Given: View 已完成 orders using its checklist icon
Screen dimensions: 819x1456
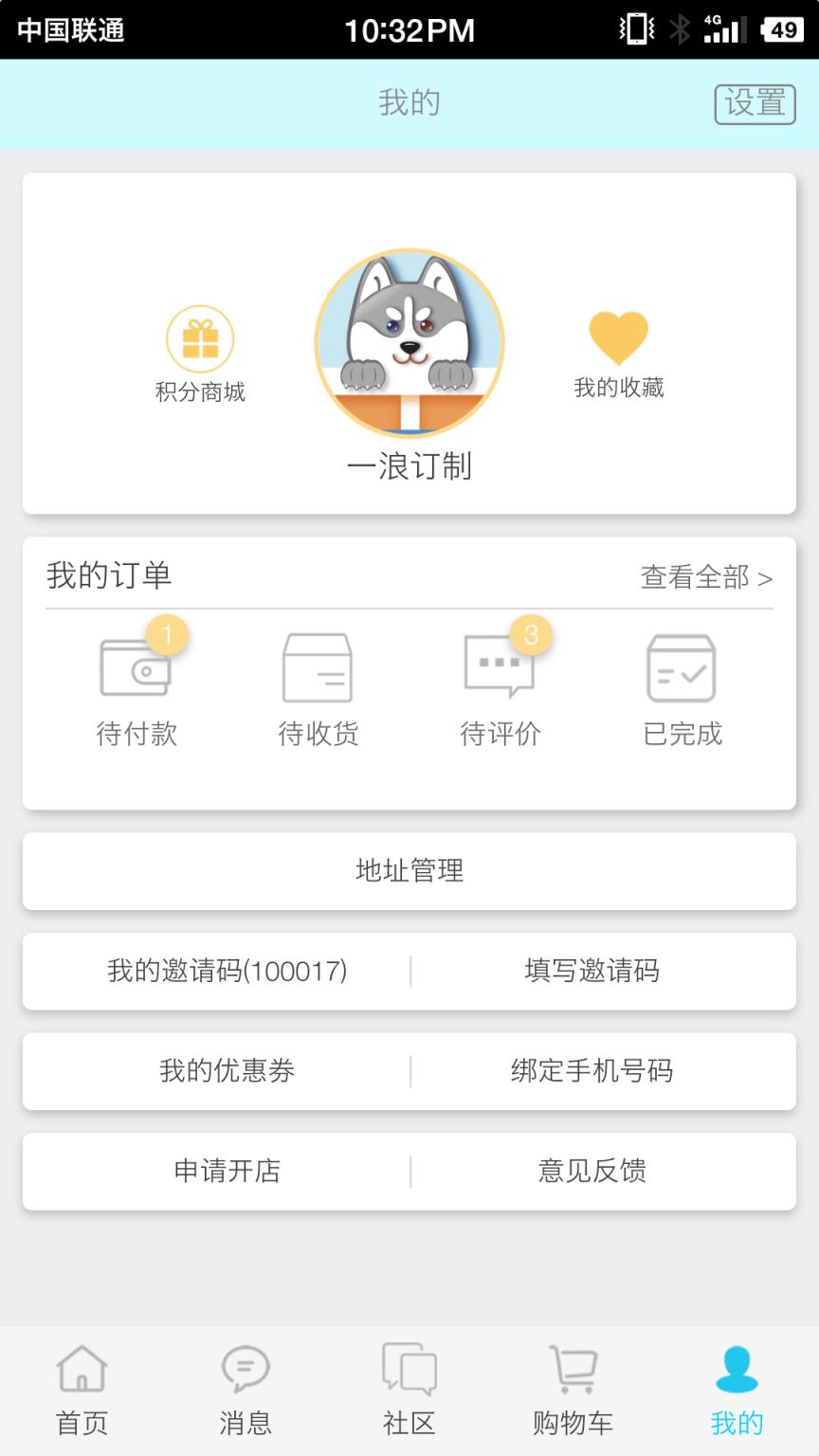Looking at the screenshot, I should point(682,669).
